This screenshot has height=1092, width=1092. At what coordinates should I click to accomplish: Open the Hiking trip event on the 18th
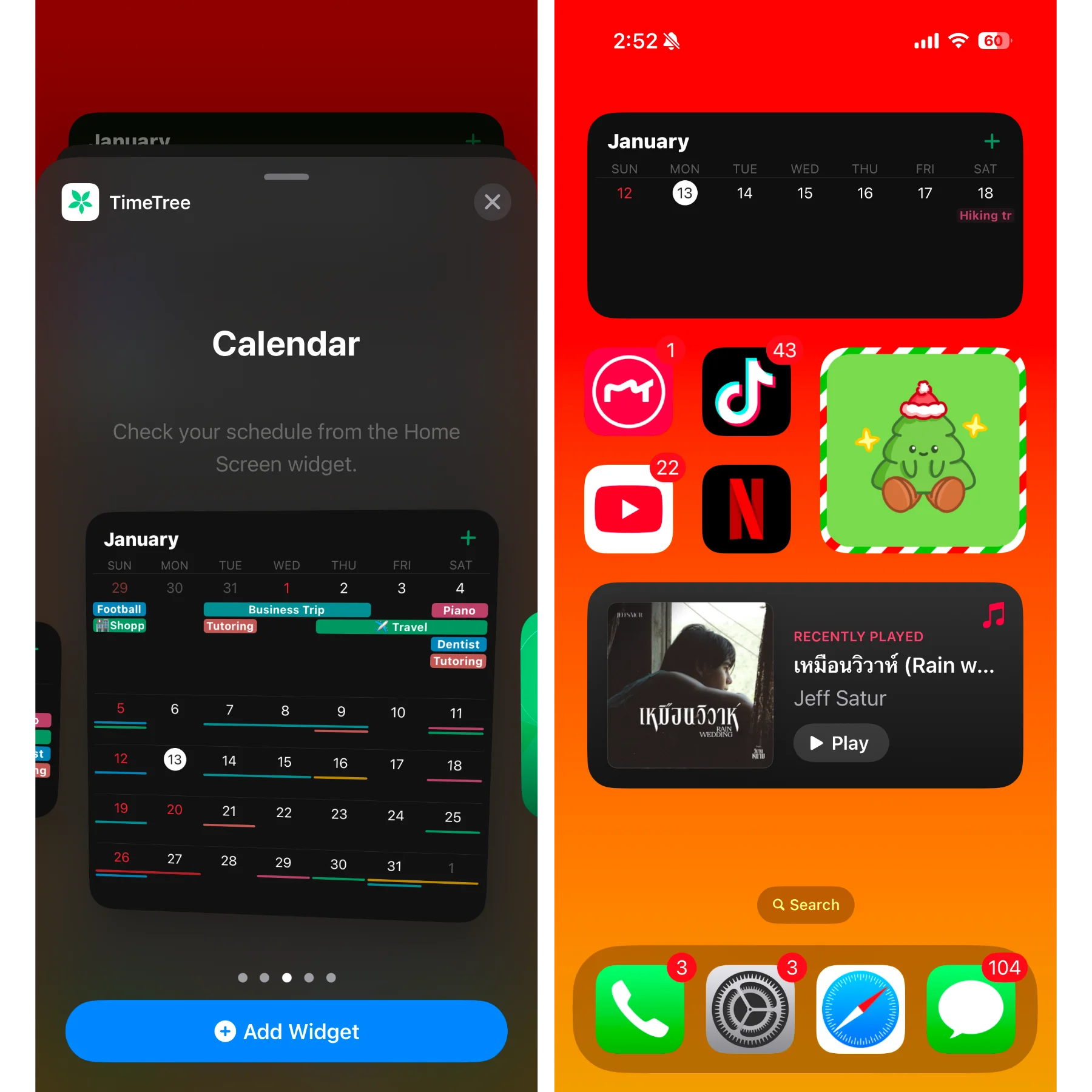coord(985,215)
